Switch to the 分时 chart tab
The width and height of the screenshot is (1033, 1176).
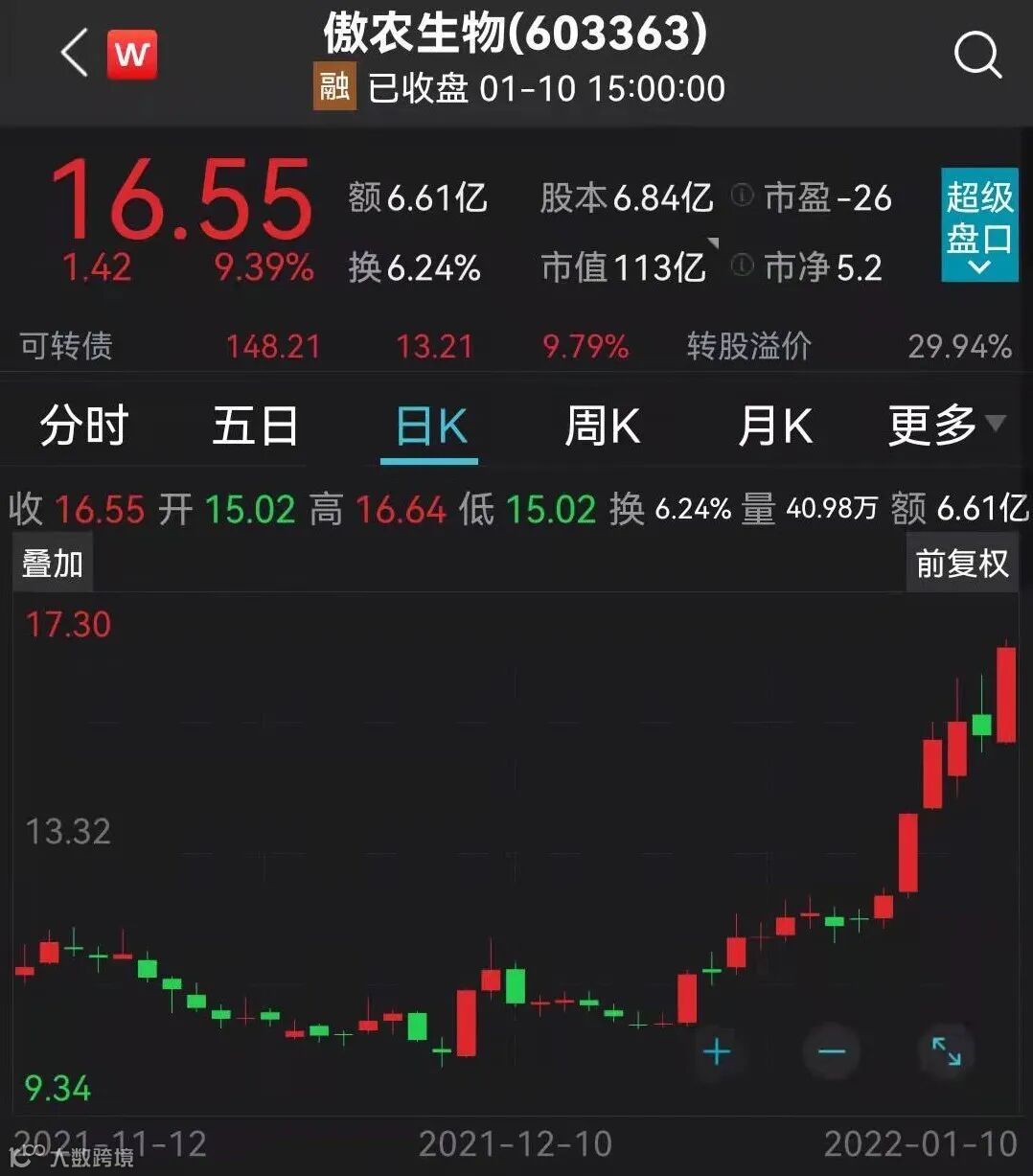[x=84, y=426]
